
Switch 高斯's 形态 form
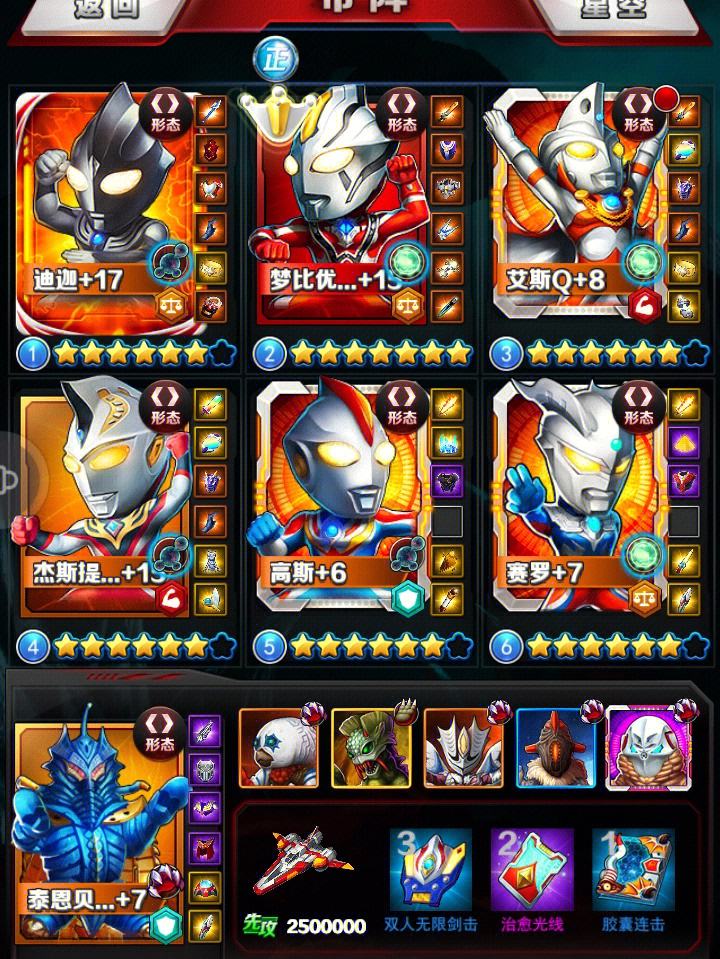(x=402, y=405)
